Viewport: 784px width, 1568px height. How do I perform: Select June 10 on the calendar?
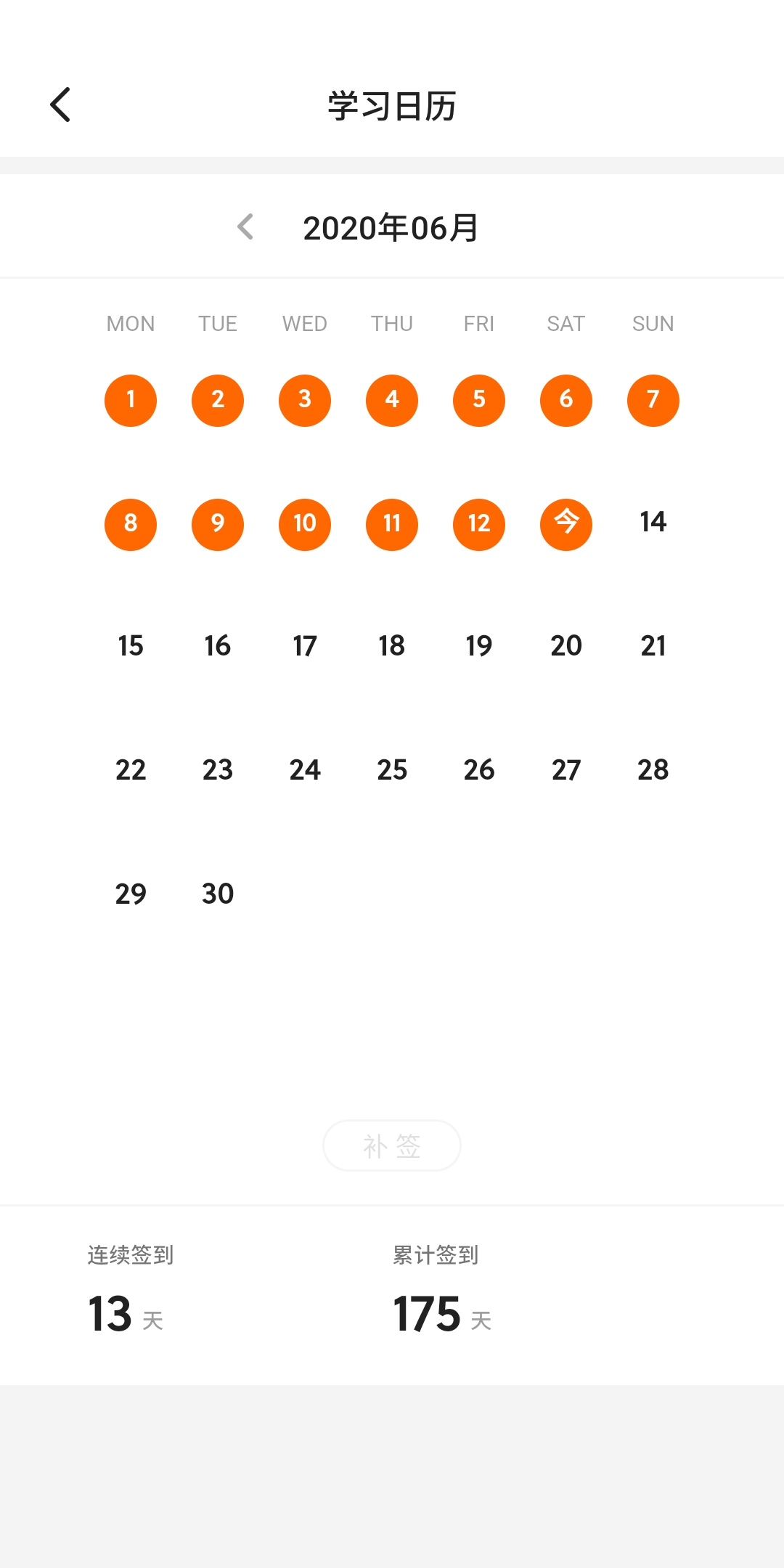[305, 524]
